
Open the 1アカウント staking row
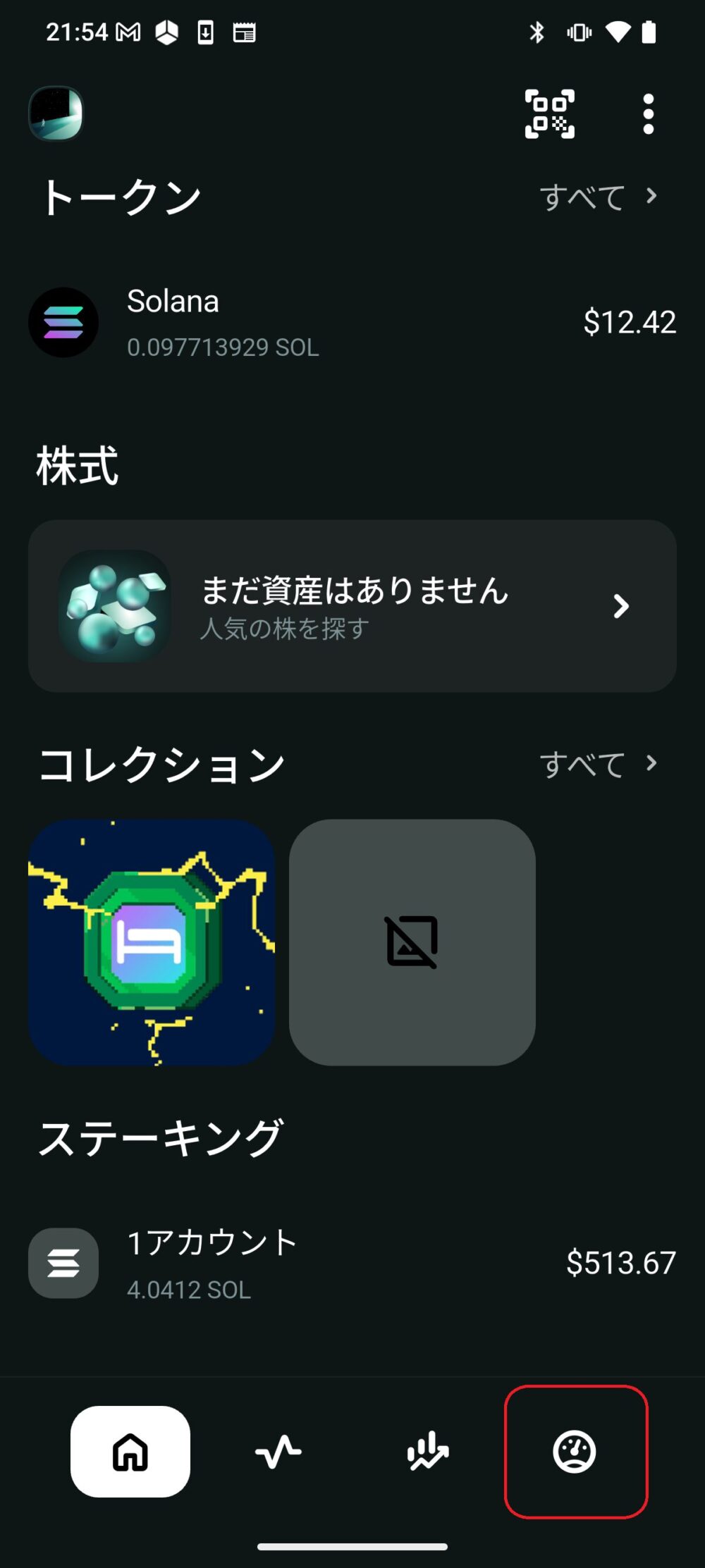point(352,1263)
